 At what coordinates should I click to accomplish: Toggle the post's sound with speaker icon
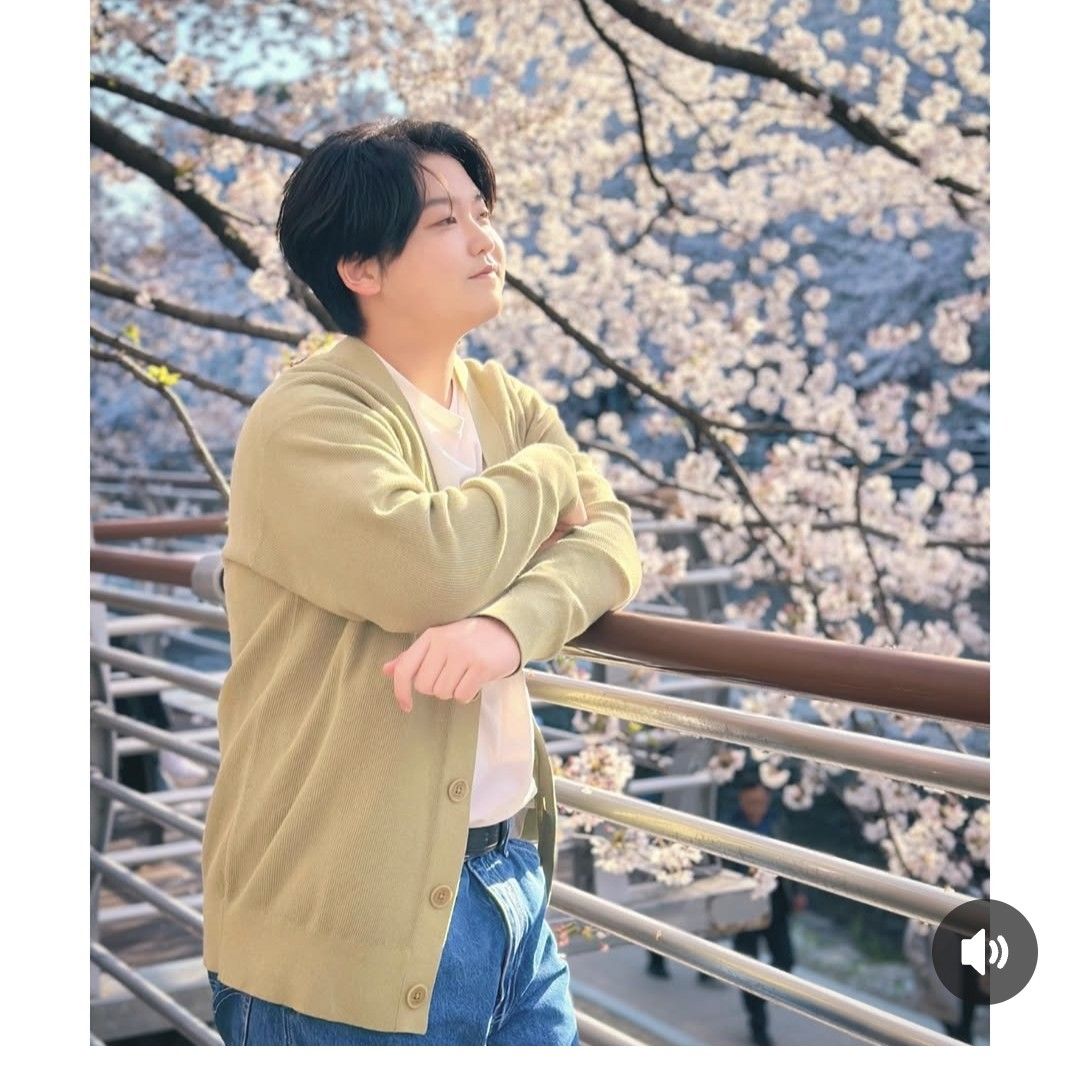pyautogui.click(x=984, y=951)
